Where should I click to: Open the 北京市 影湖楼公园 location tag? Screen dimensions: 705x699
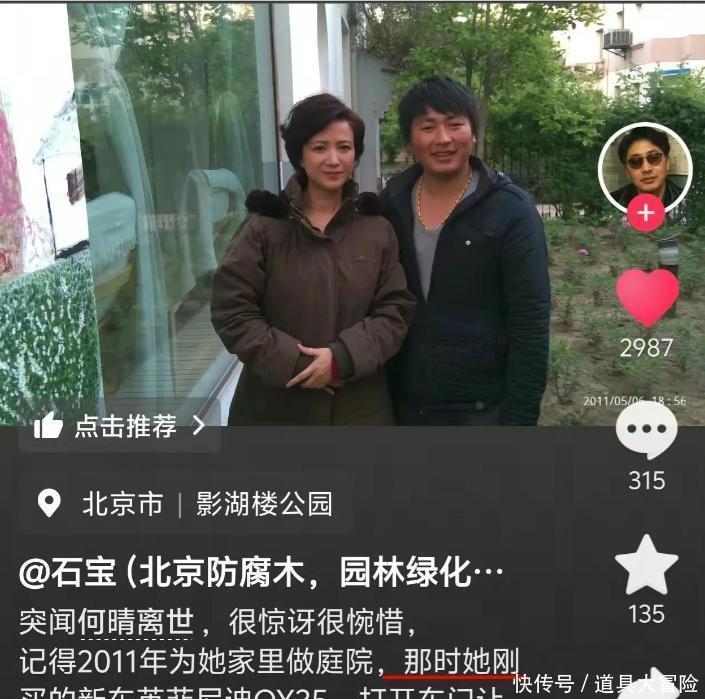[x=186, y=503]
